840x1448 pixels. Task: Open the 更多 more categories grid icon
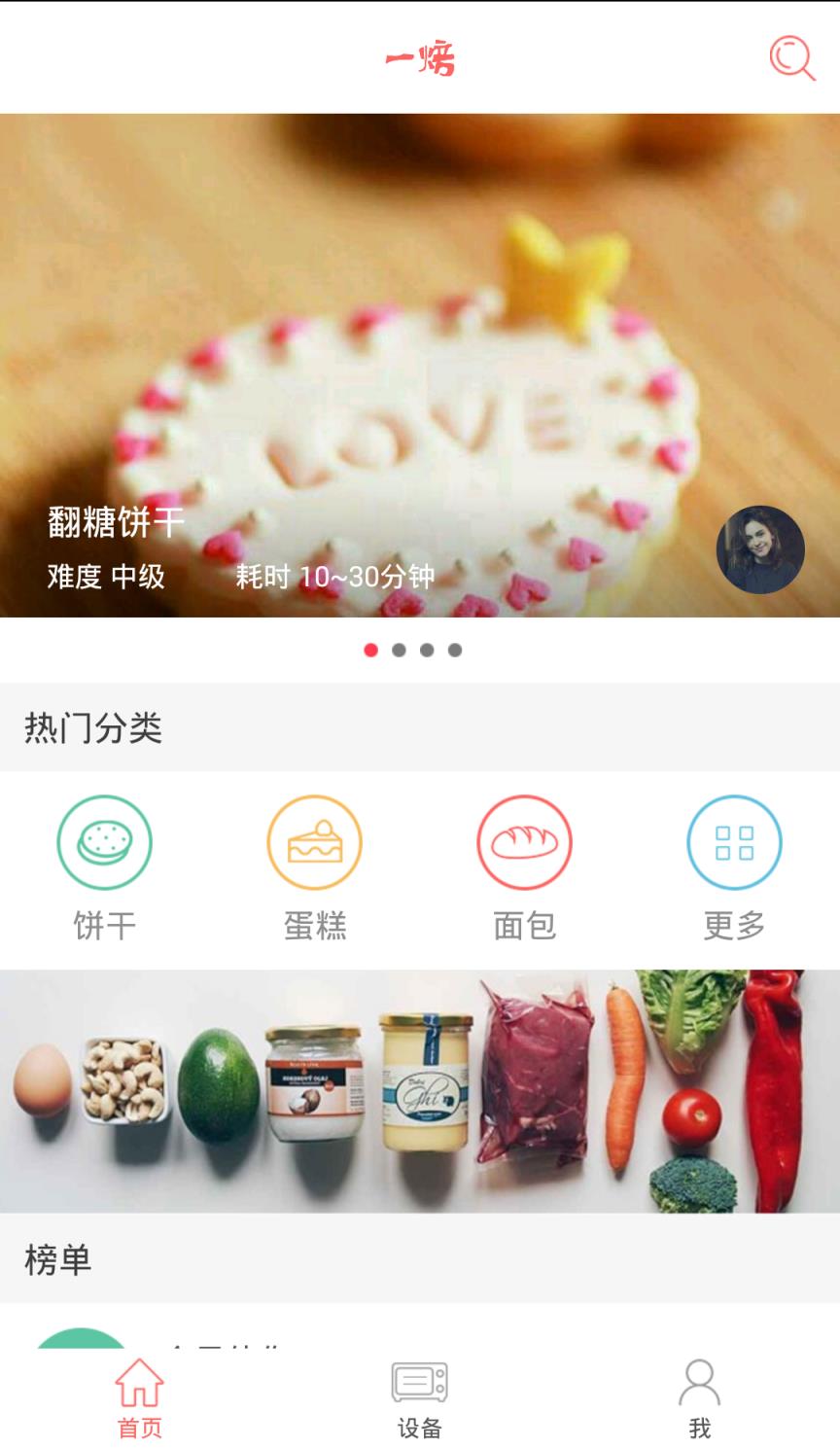point(734,843)
